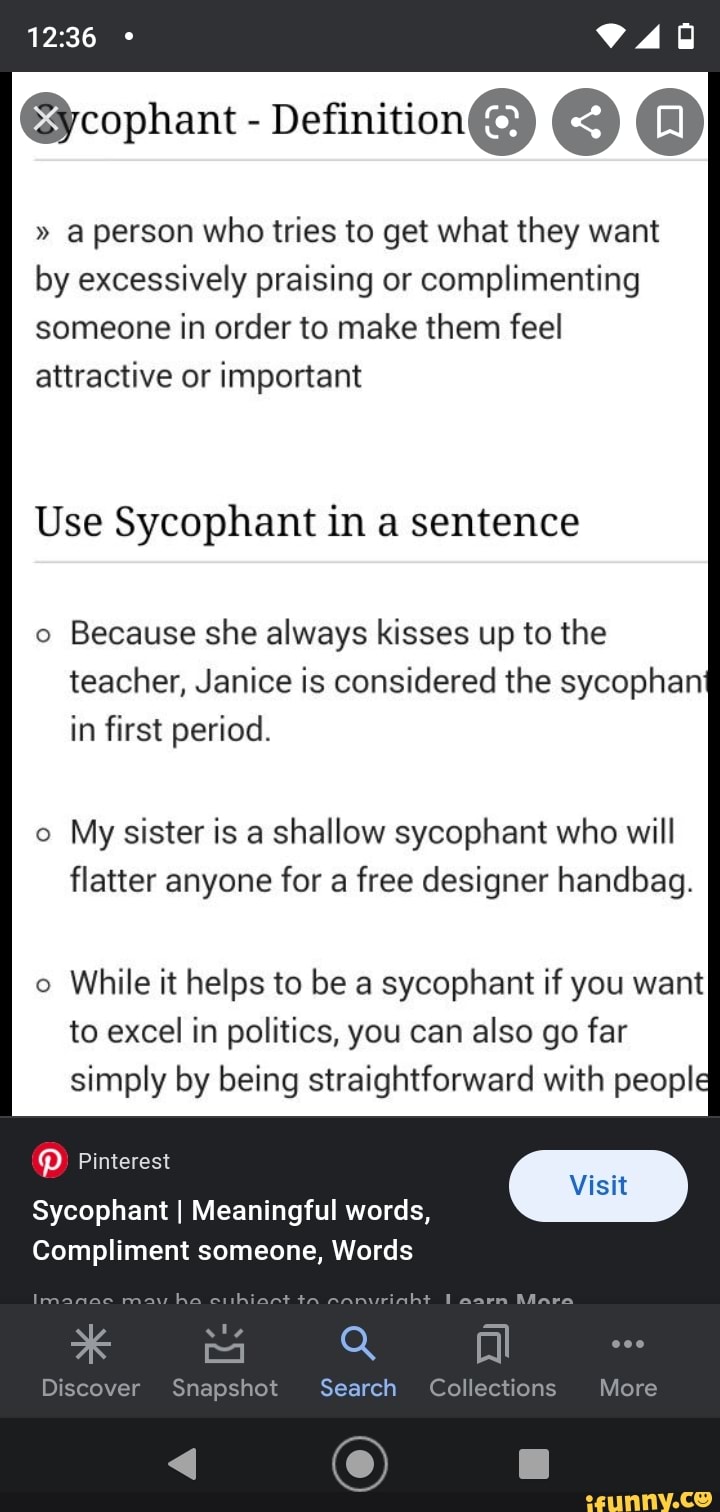
Task: Open the Sycophant Pinterest result title
Action: (232, 1230)
